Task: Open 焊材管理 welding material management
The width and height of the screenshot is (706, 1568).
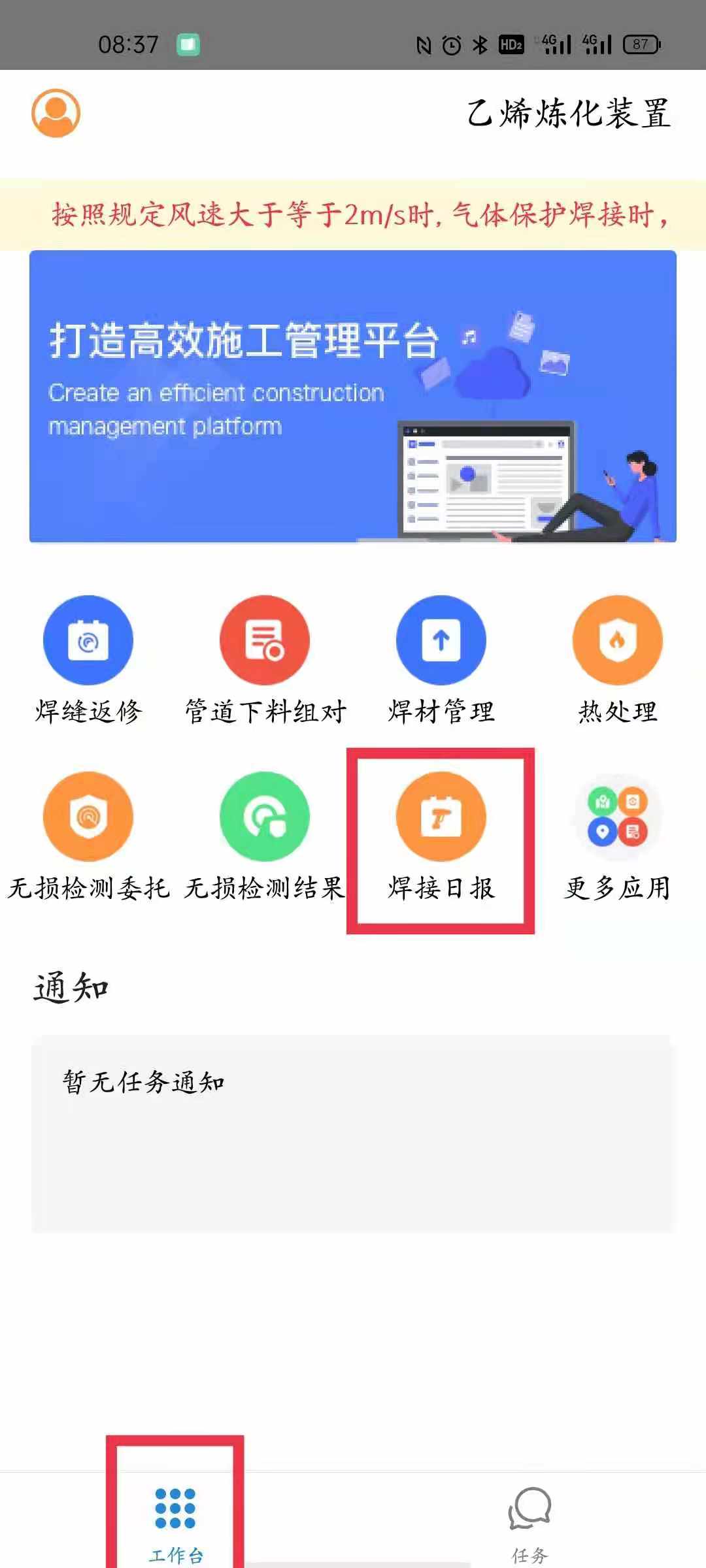Action: pyautogui.click(x=441, y=640)
